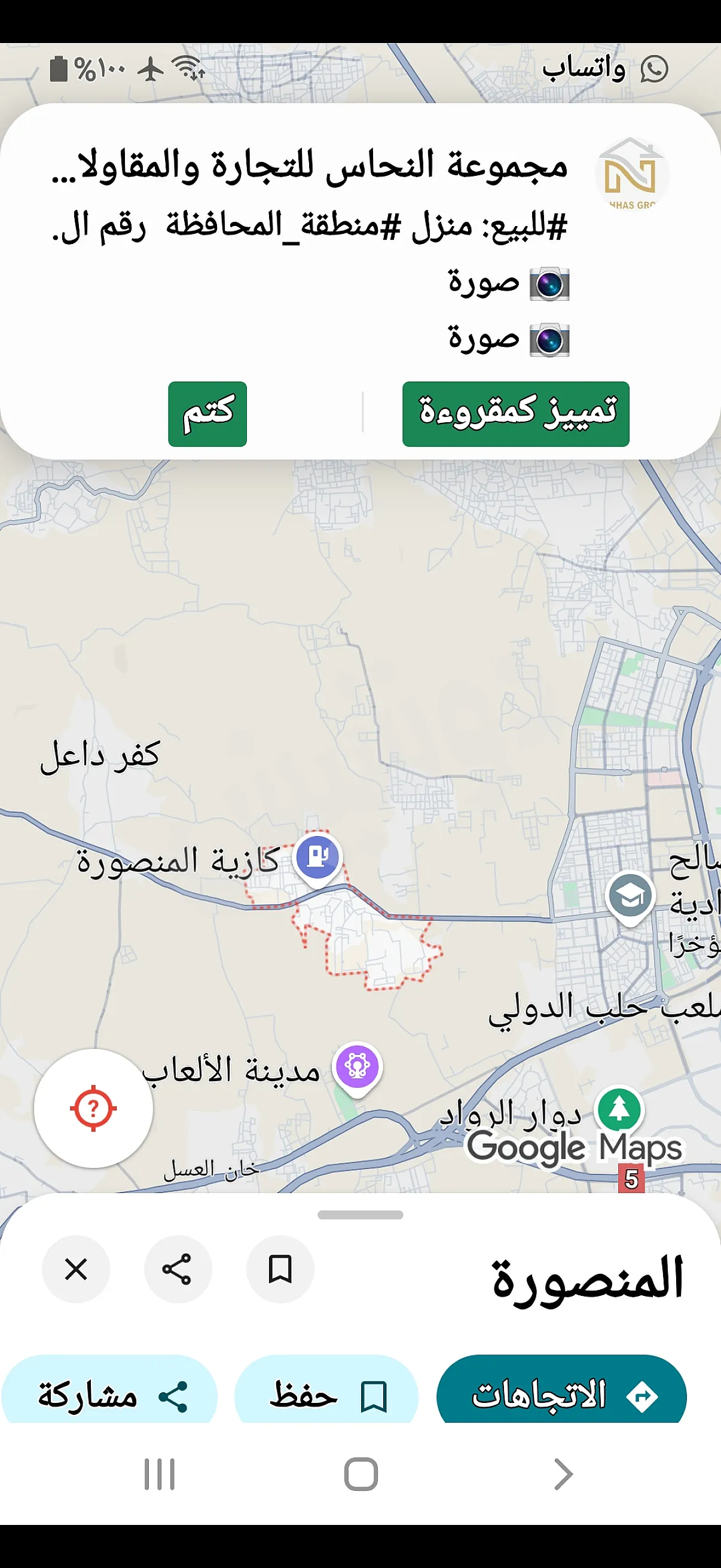Open the كازية المنصورة gas station pin
The height and width of the screenshot is (1568, 721).
(317, 856)
